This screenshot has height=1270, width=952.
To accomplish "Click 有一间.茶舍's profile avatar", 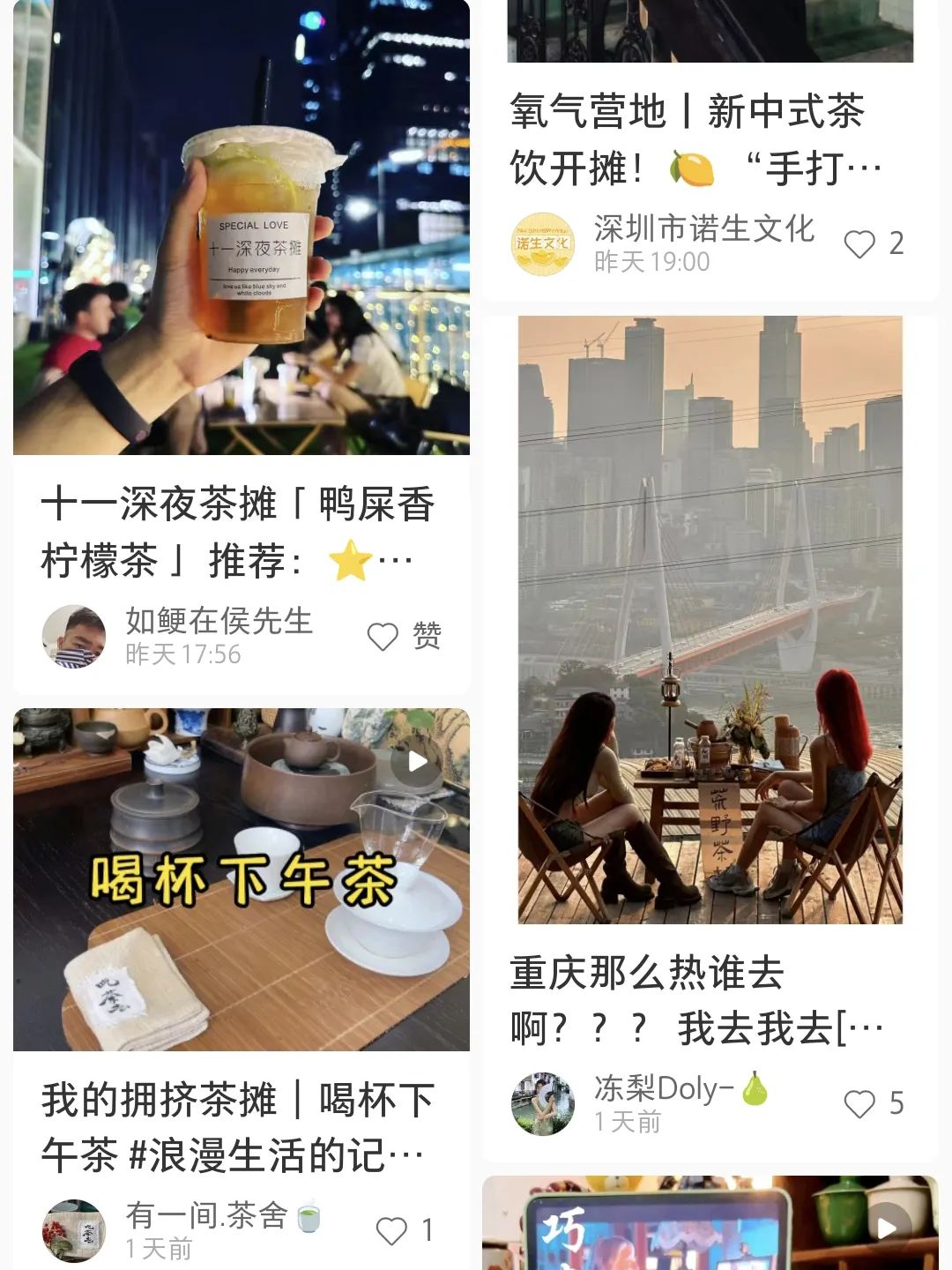I will coord(74,1229).
